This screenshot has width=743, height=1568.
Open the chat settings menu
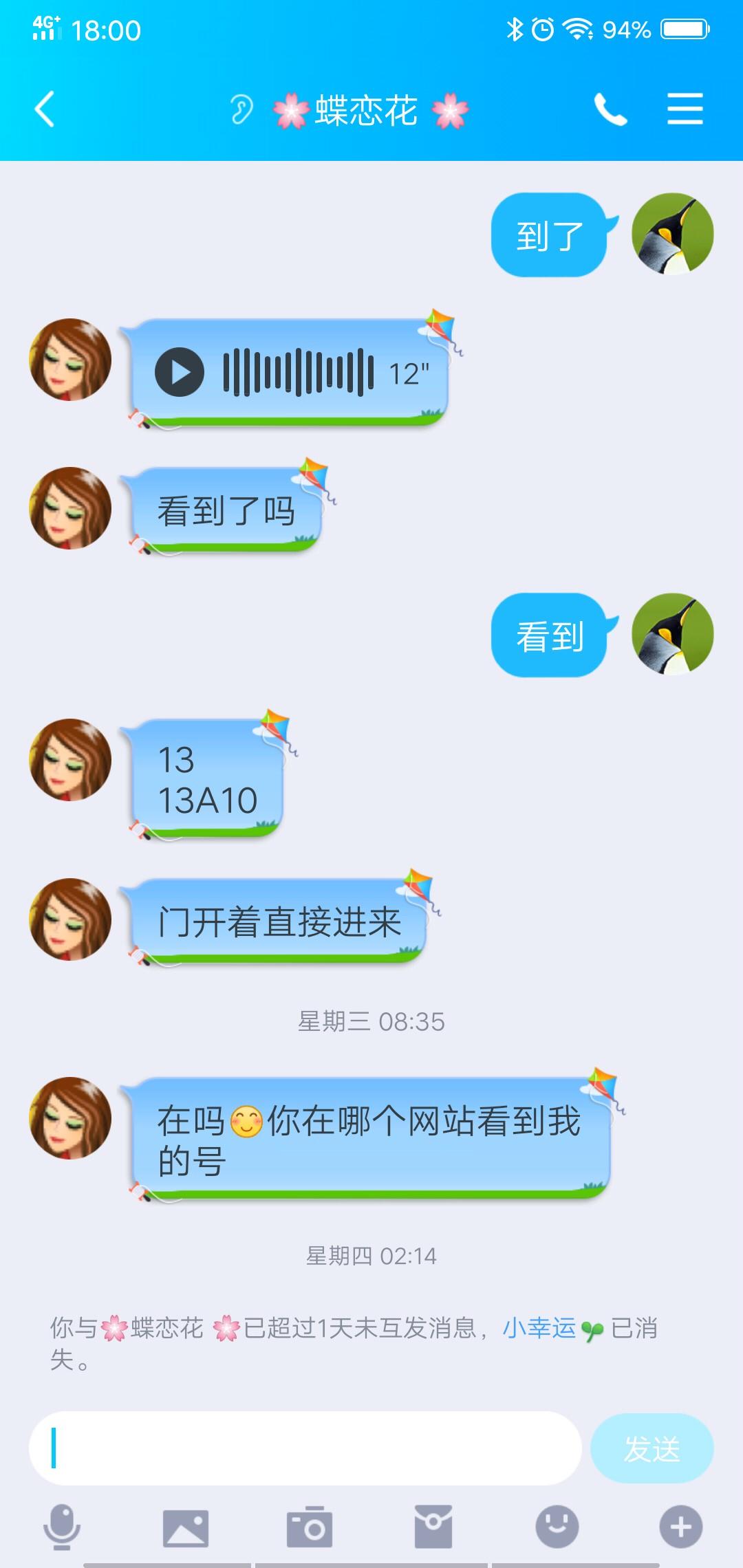(x=685, y=110)
